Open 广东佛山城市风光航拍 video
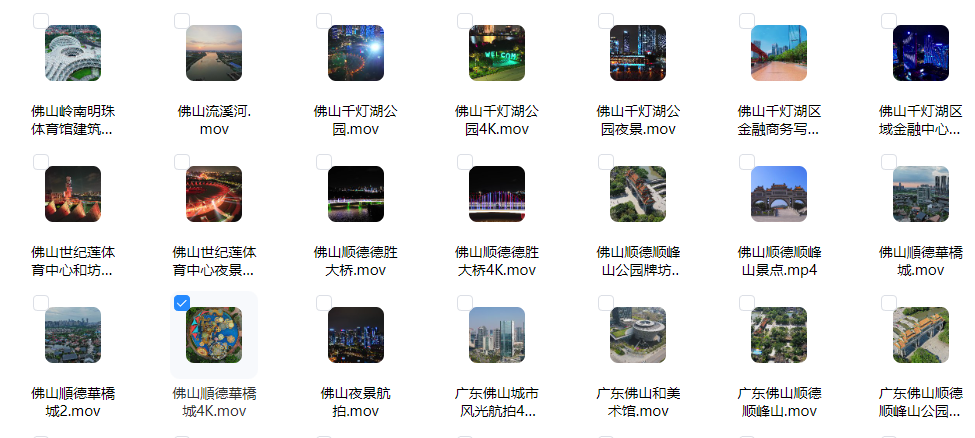Screen dimensions: 975x438 (497, 335)
